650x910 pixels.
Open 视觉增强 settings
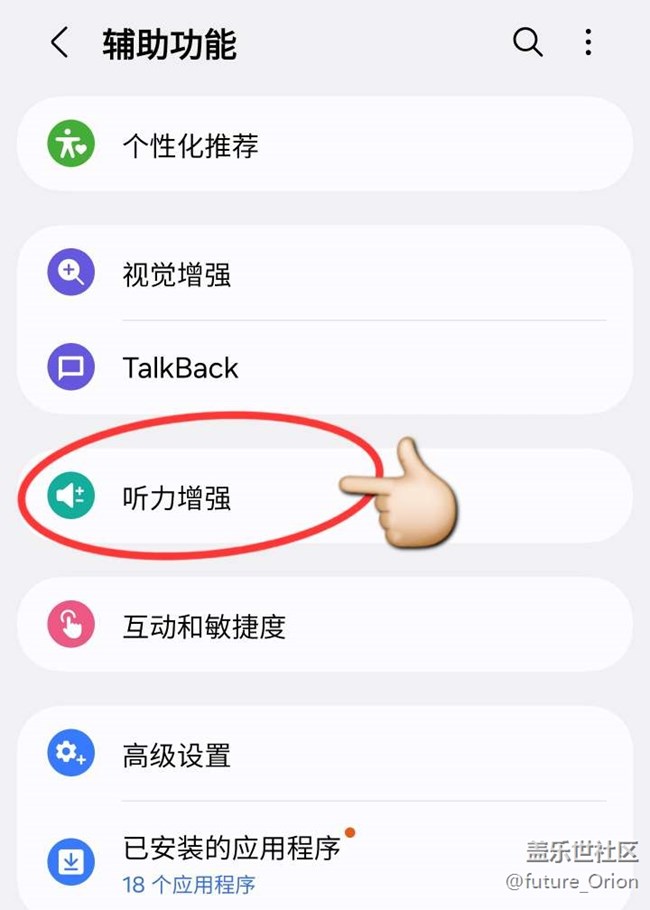pyautogui.click(x=177, y=274)
